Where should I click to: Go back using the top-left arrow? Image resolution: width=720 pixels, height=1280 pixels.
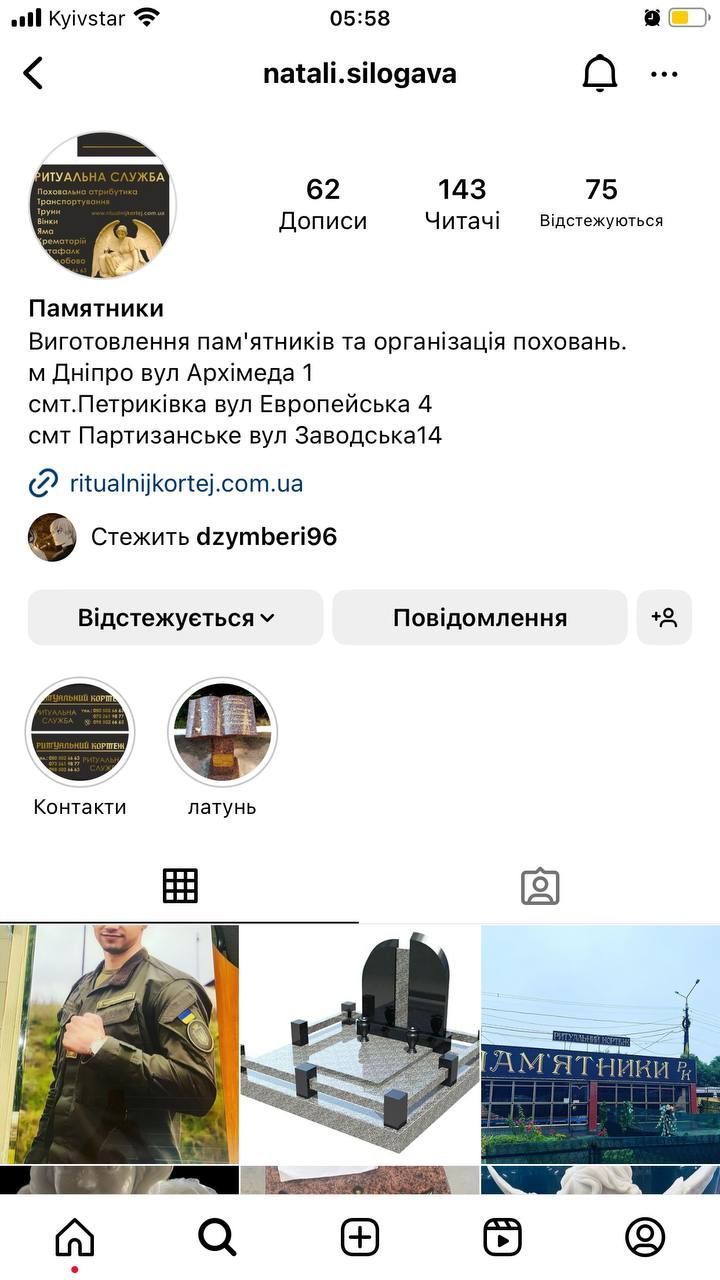coord(34,73)
